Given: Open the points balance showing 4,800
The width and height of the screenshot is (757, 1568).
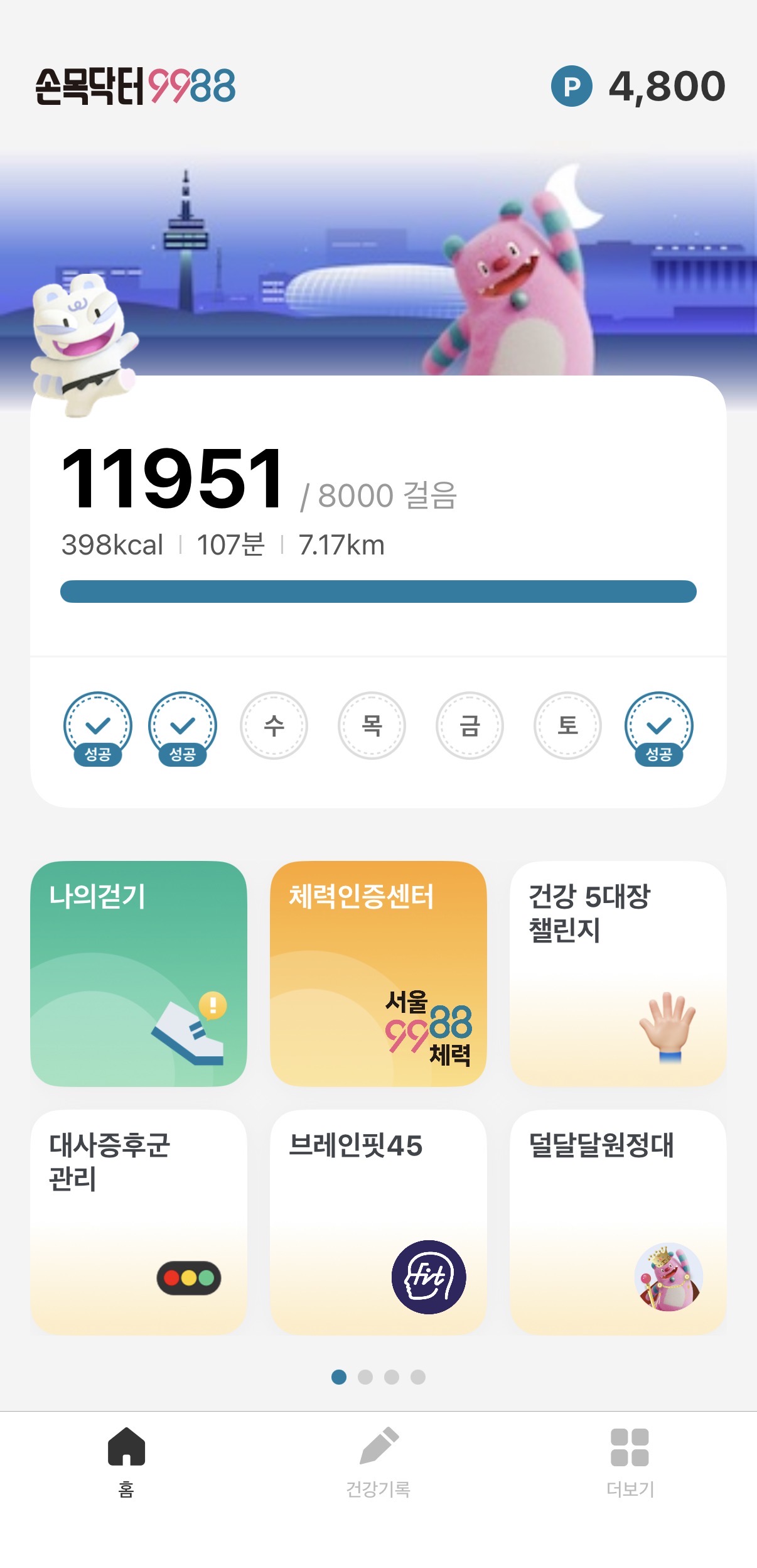Looking at the screenshot, I should coord(638,86).
